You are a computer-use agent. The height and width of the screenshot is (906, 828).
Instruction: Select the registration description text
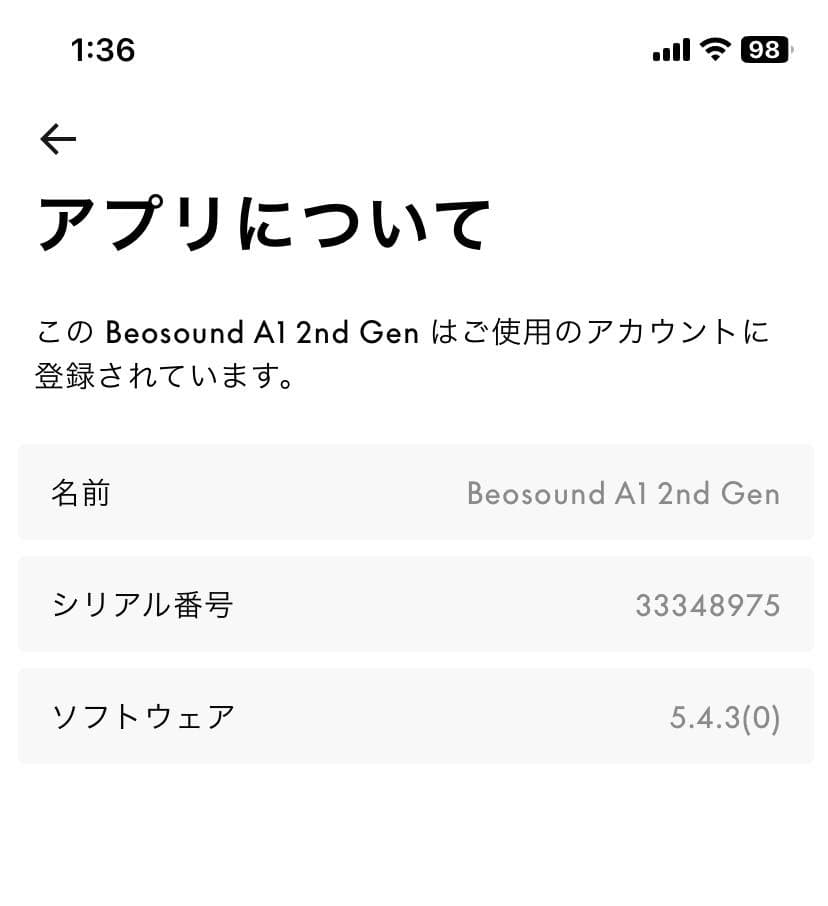click(400, 352)
